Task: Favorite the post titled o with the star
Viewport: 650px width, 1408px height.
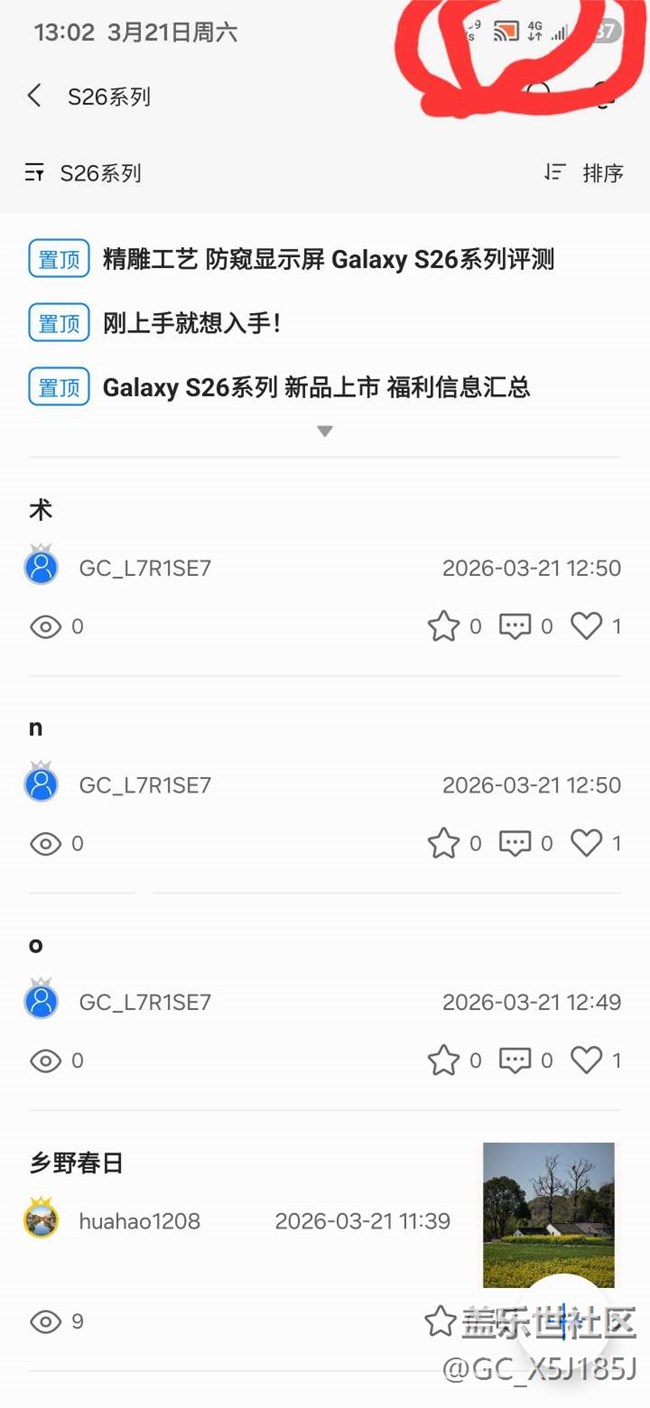Action: 444,1061
